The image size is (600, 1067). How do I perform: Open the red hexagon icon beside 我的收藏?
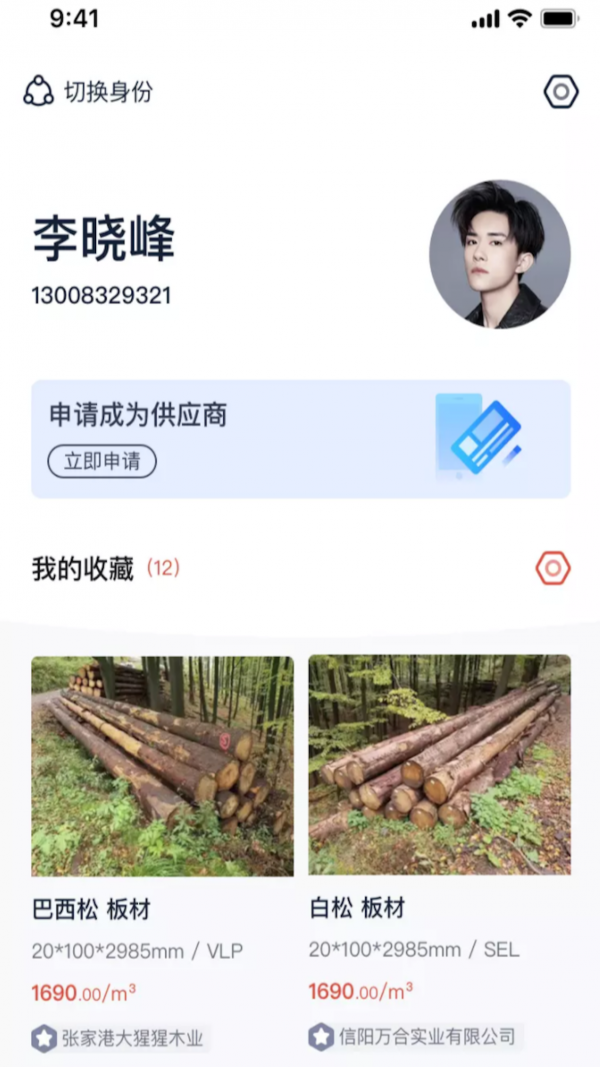click(552, 568)
